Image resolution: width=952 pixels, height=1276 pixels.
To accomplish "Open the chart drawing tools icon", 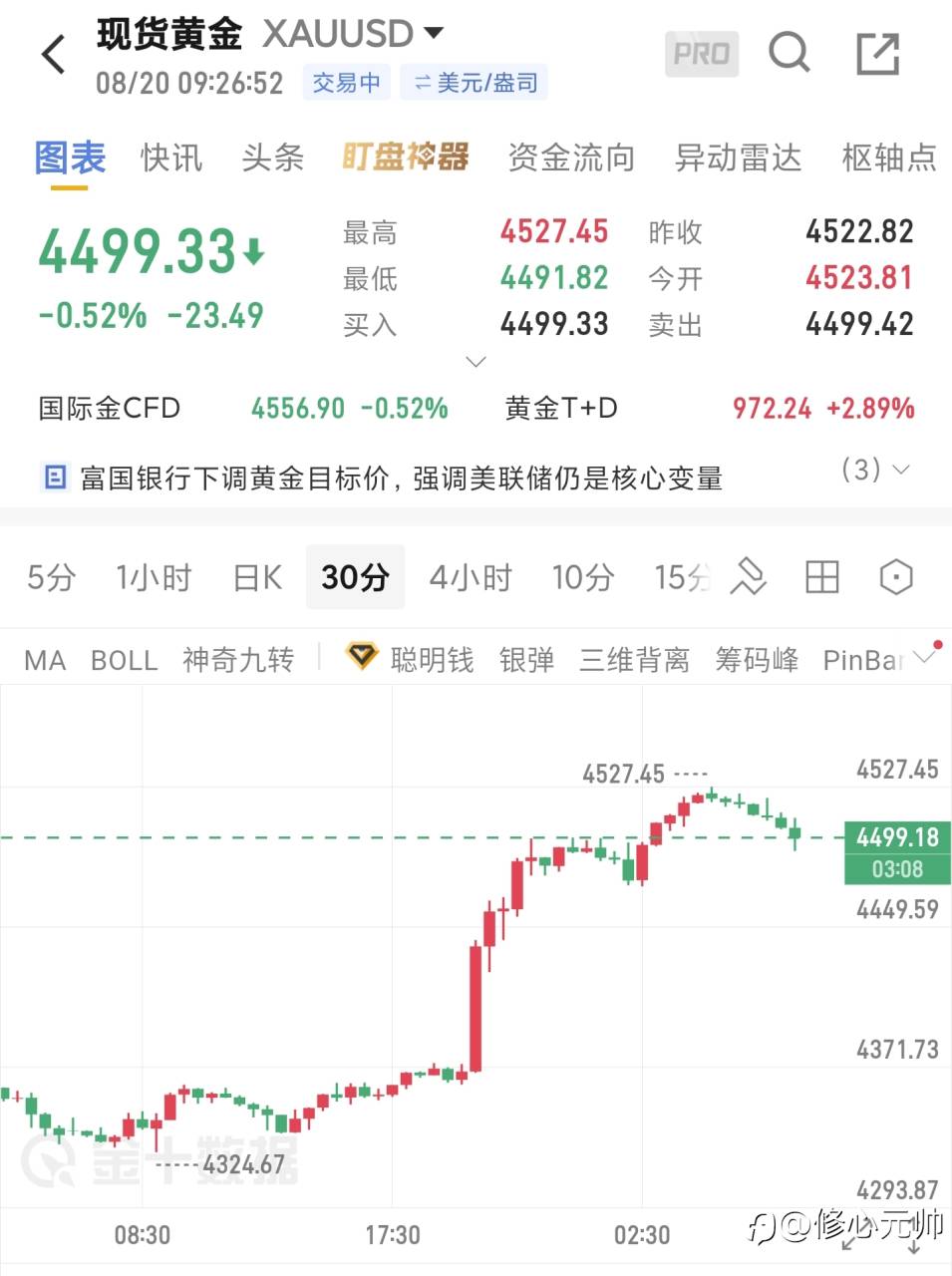I will pyautogui.click(x=748, y=576).
